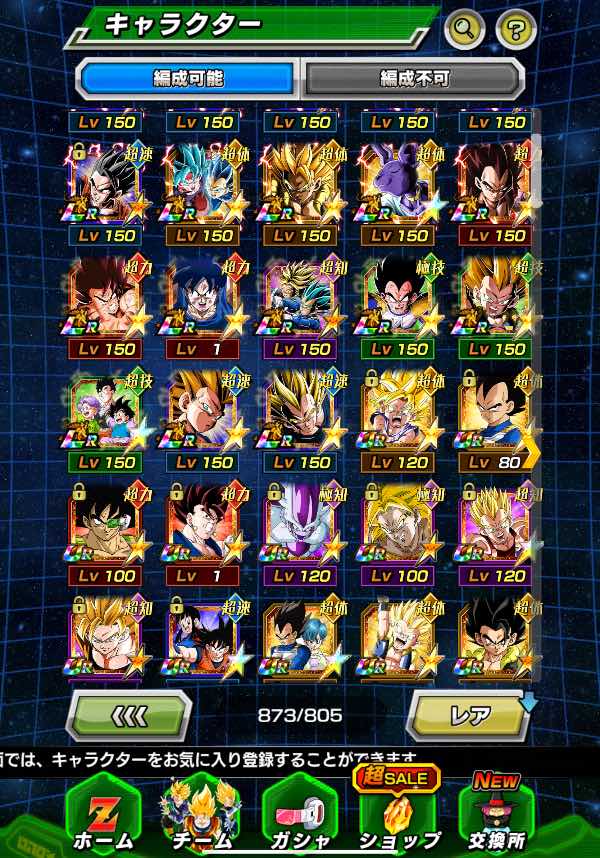Screen dimensions: 600x858
Task: Tap the green back arrow button
Action: click(x=129, y=714)
